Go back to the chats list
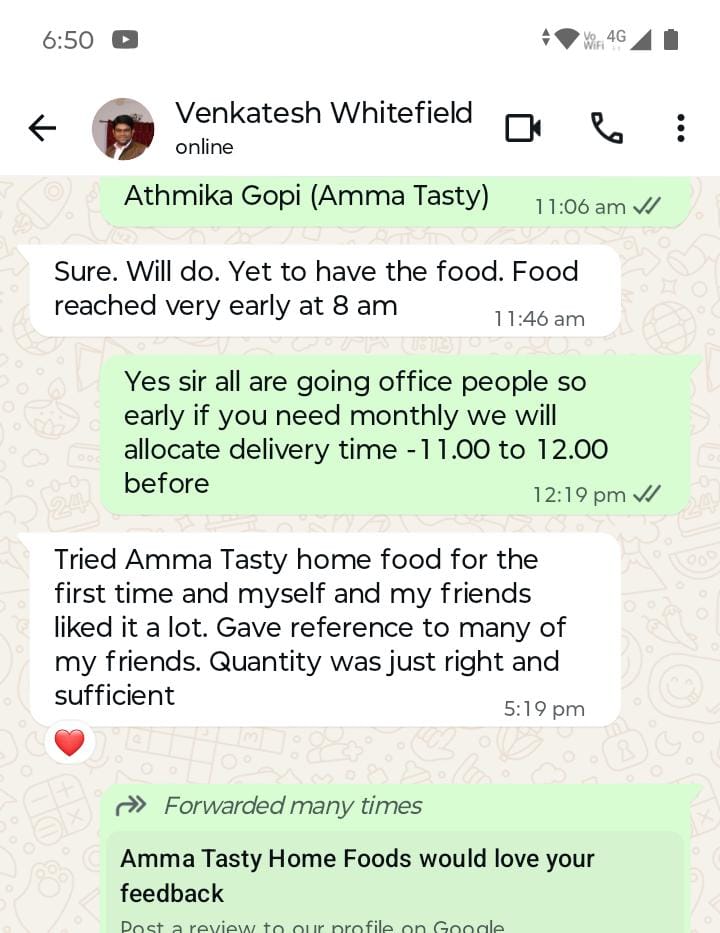The width and height of the screenshot is (720, 933). 42,128
